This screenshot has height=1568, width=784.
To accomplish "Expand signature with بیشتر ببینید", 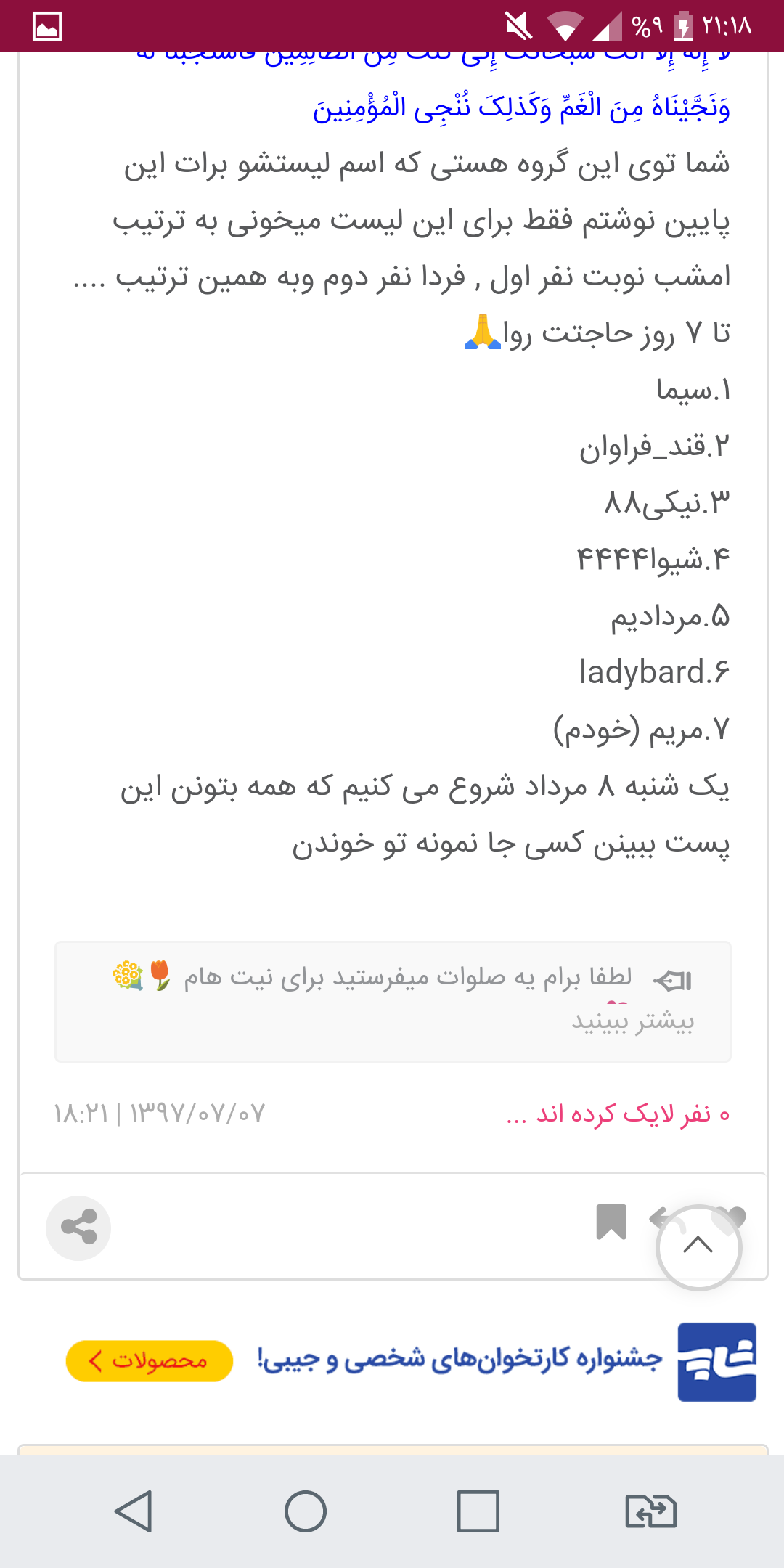I will 633,1021.
